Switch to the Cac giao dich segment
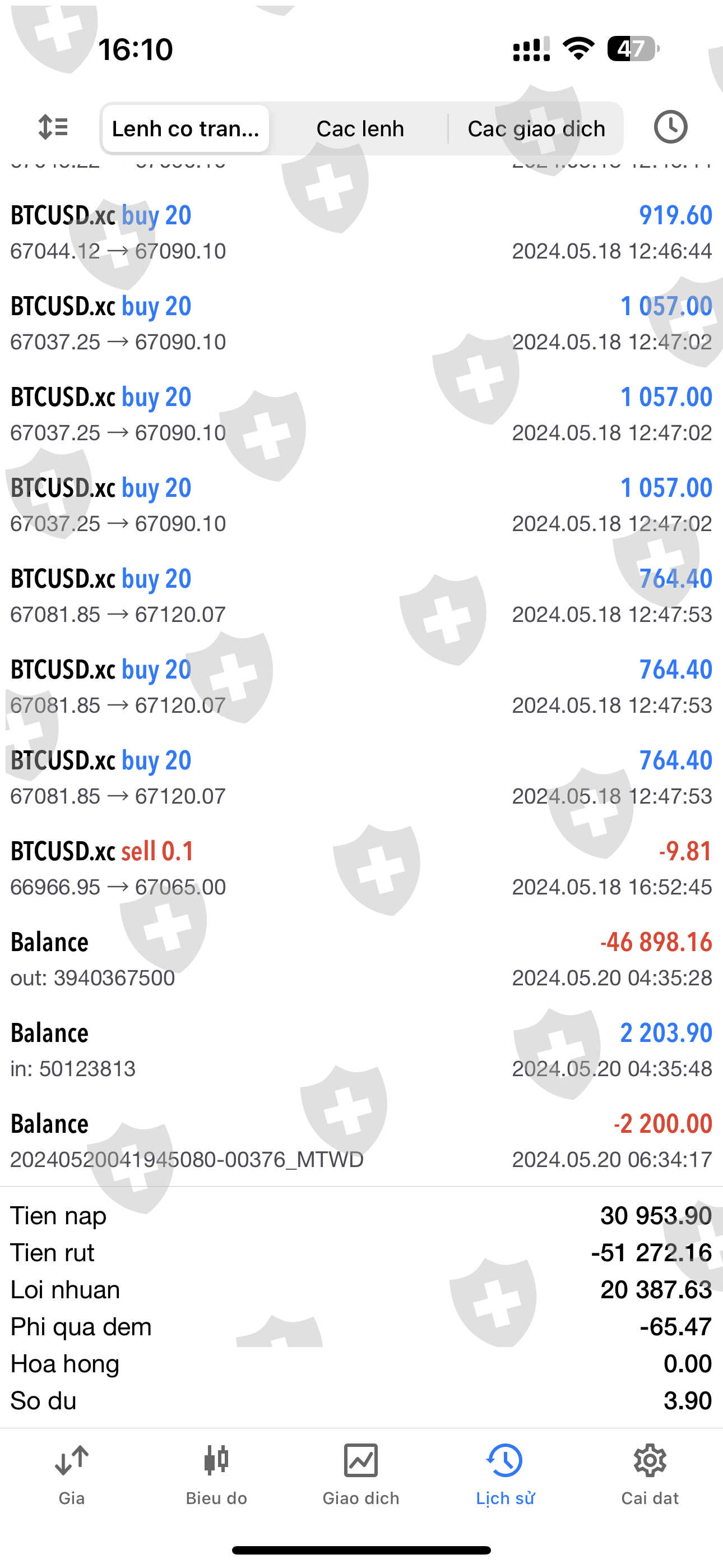The image size is (723, 1568). pyautogui.click(x=536, y=128)
